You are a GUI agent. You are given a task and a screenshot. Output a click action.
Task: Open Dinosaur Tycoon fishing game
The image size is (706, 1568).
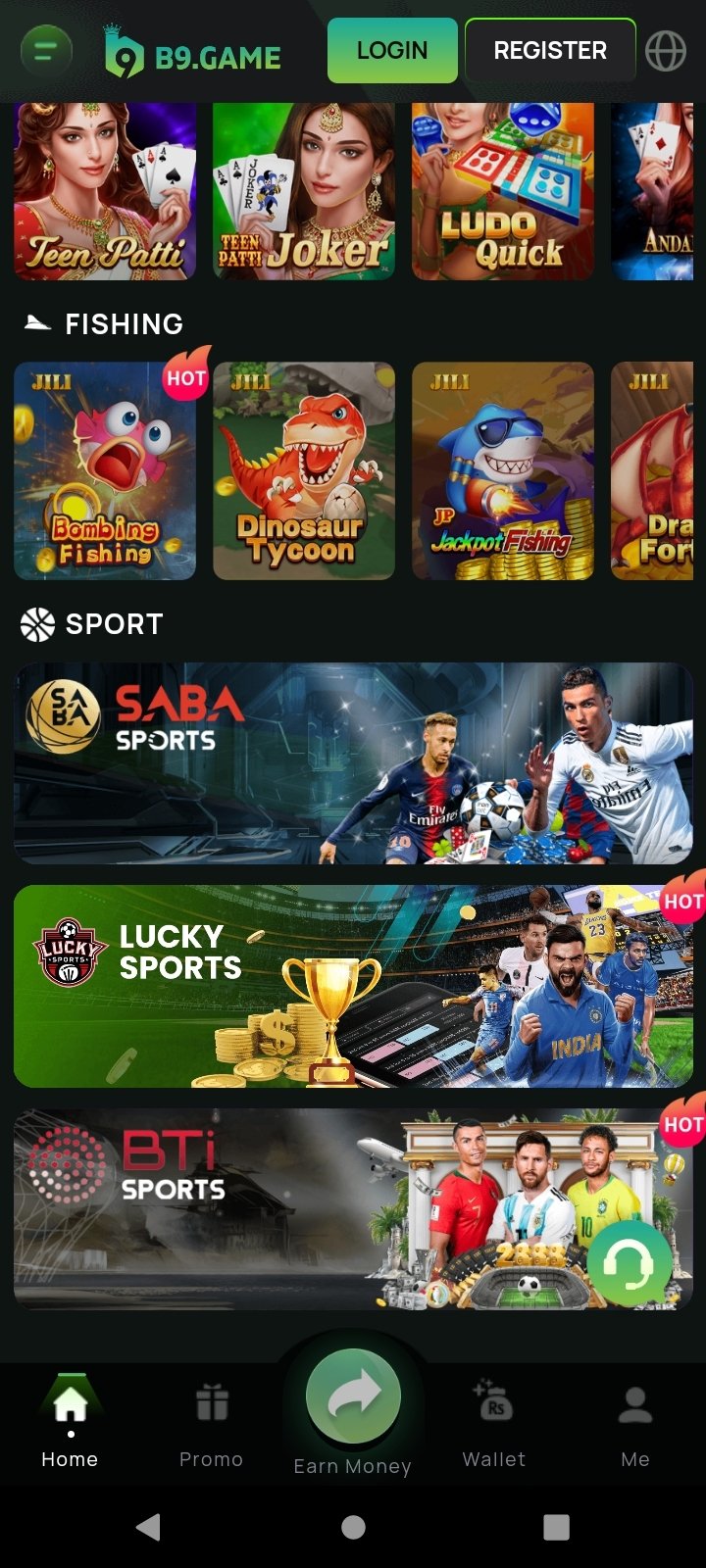[x=304, y=471]
